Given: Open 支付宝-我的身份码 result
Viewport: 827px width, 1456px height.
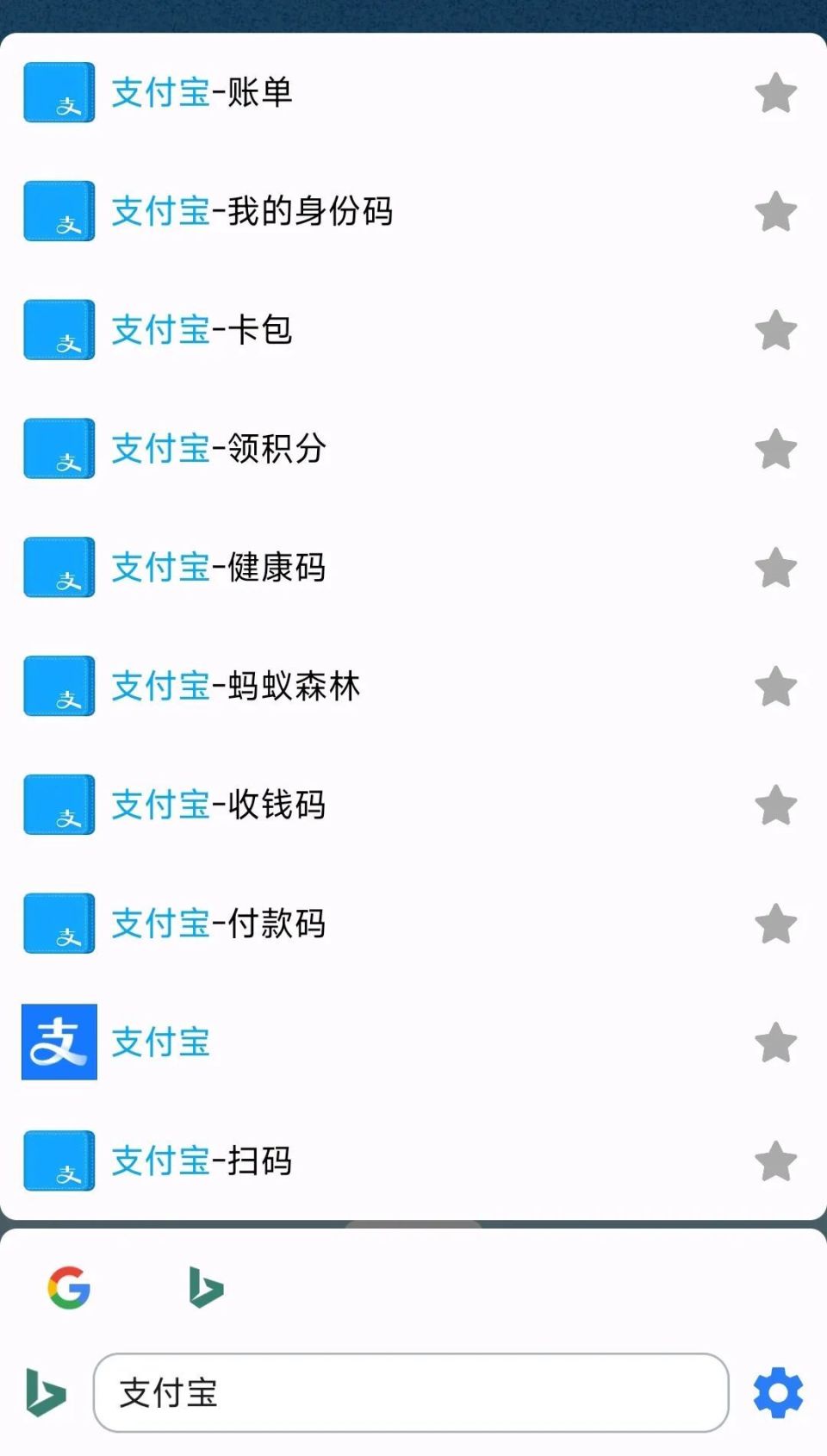Looking at the screenshot, I should point(252,211).
